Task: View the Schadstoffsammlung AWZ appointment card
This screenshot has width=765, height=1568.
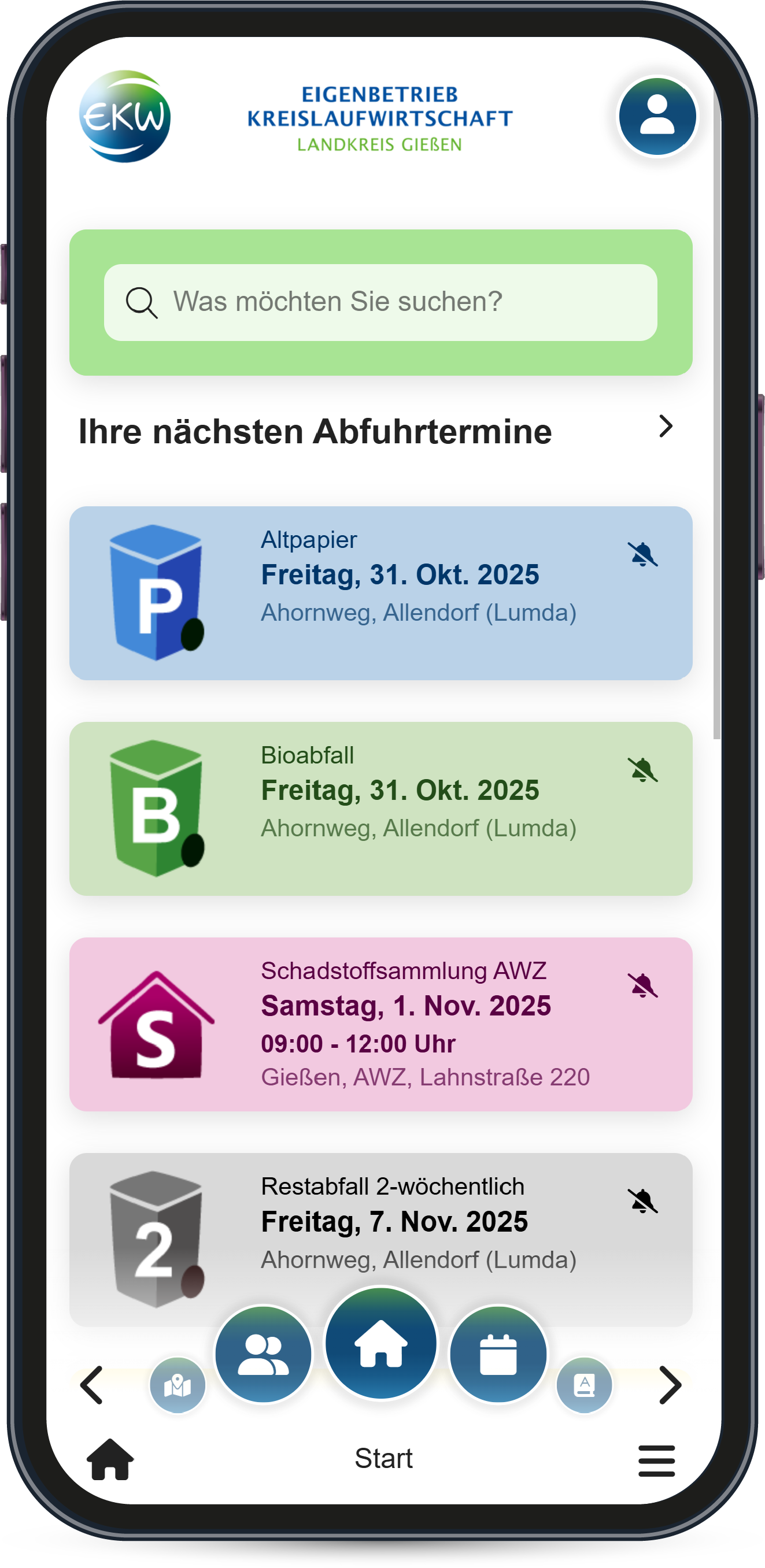Action: [380, 1023]
